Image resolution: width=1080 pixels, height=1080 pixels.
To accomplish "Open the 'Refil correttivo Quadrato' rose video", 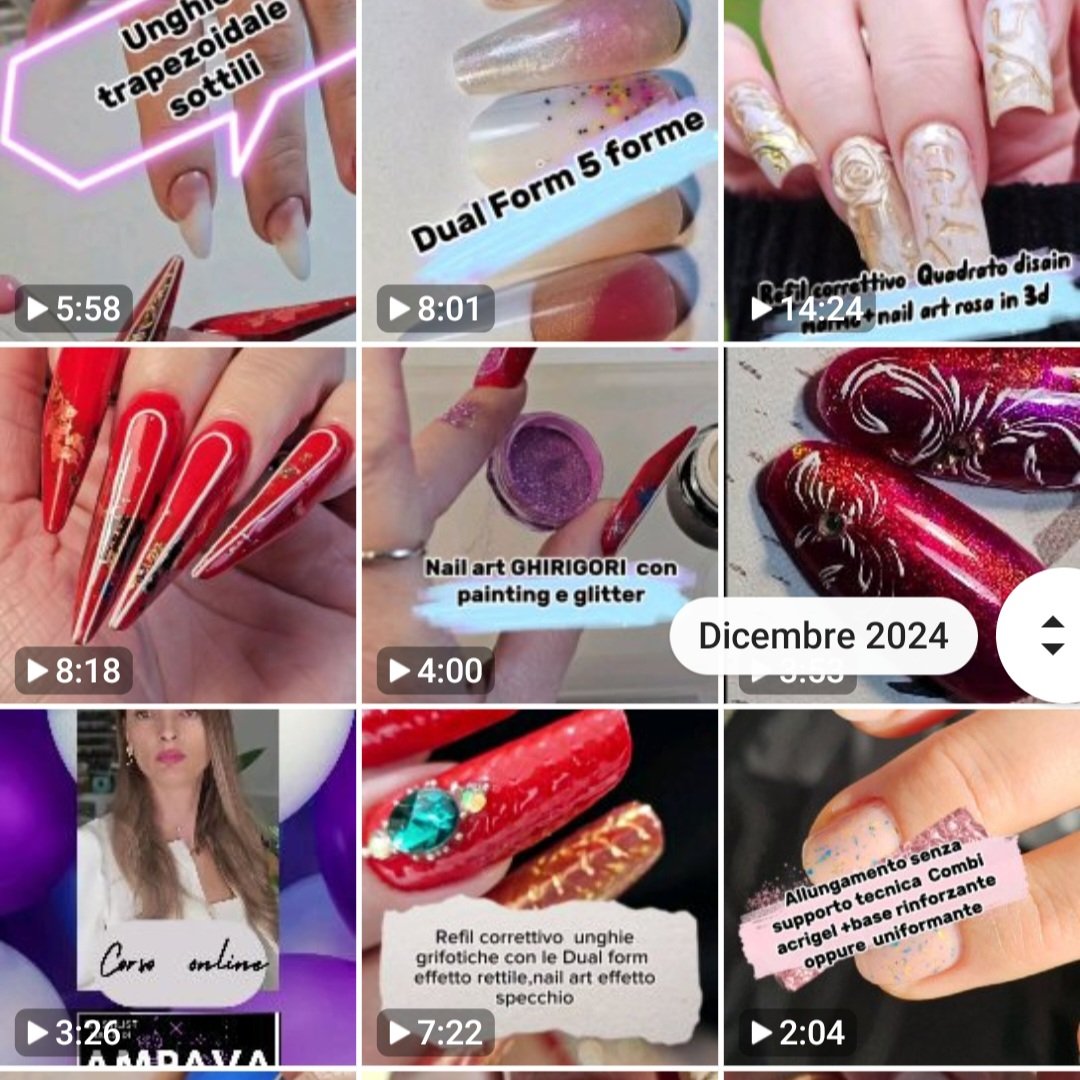I will [x=902, y=170].
